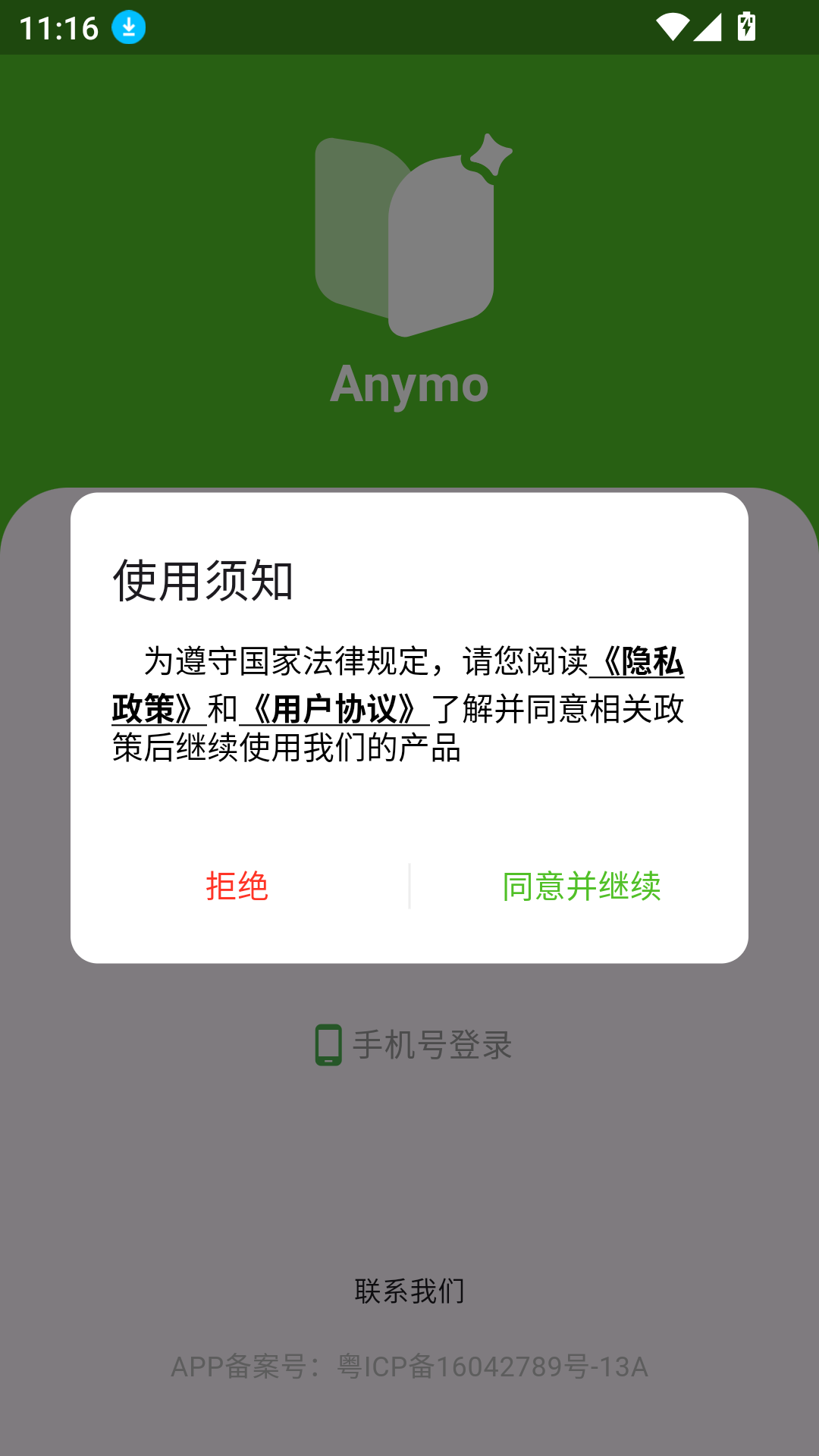Tap the Anymo app name text

[x=409, y=385]
